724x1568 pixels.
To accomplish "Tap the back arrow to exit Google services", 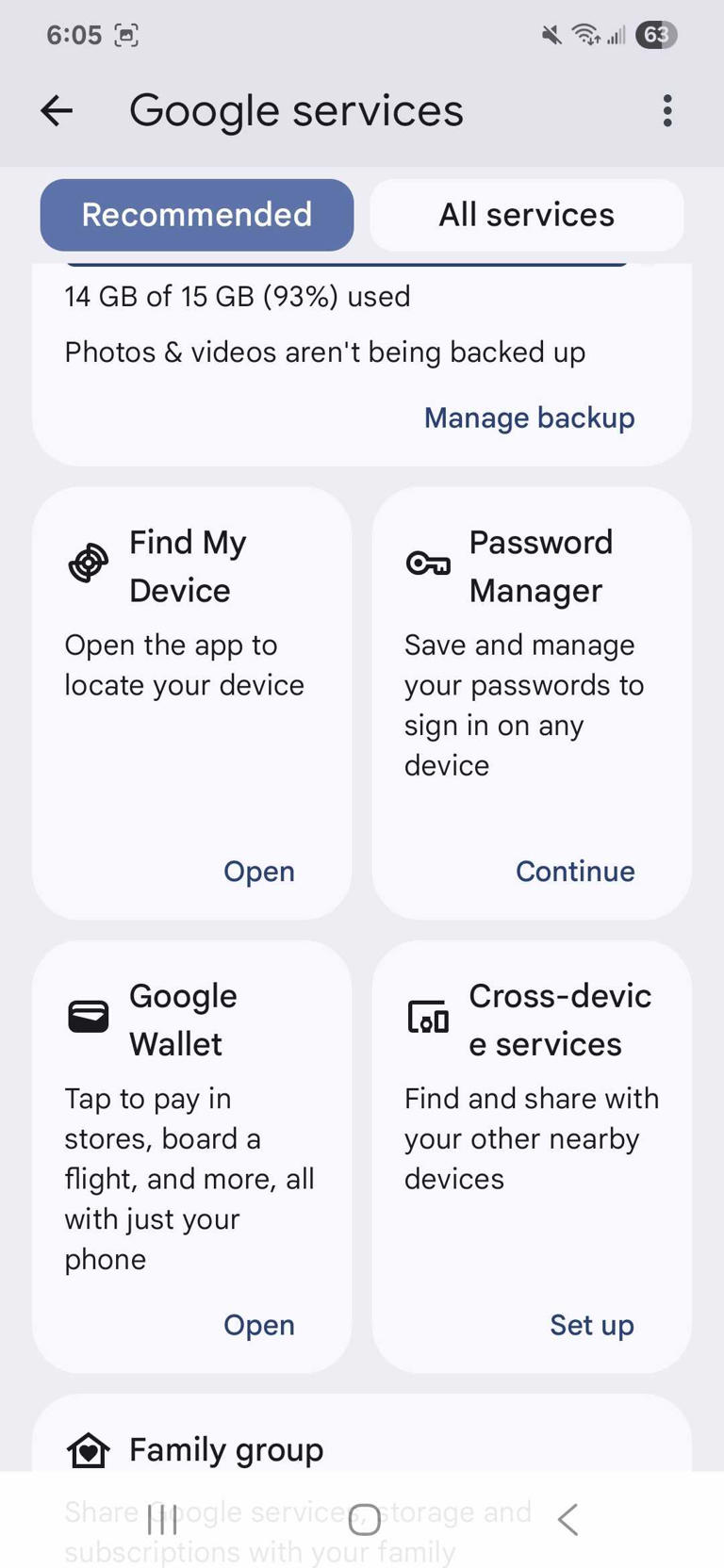I will [56, 110].
